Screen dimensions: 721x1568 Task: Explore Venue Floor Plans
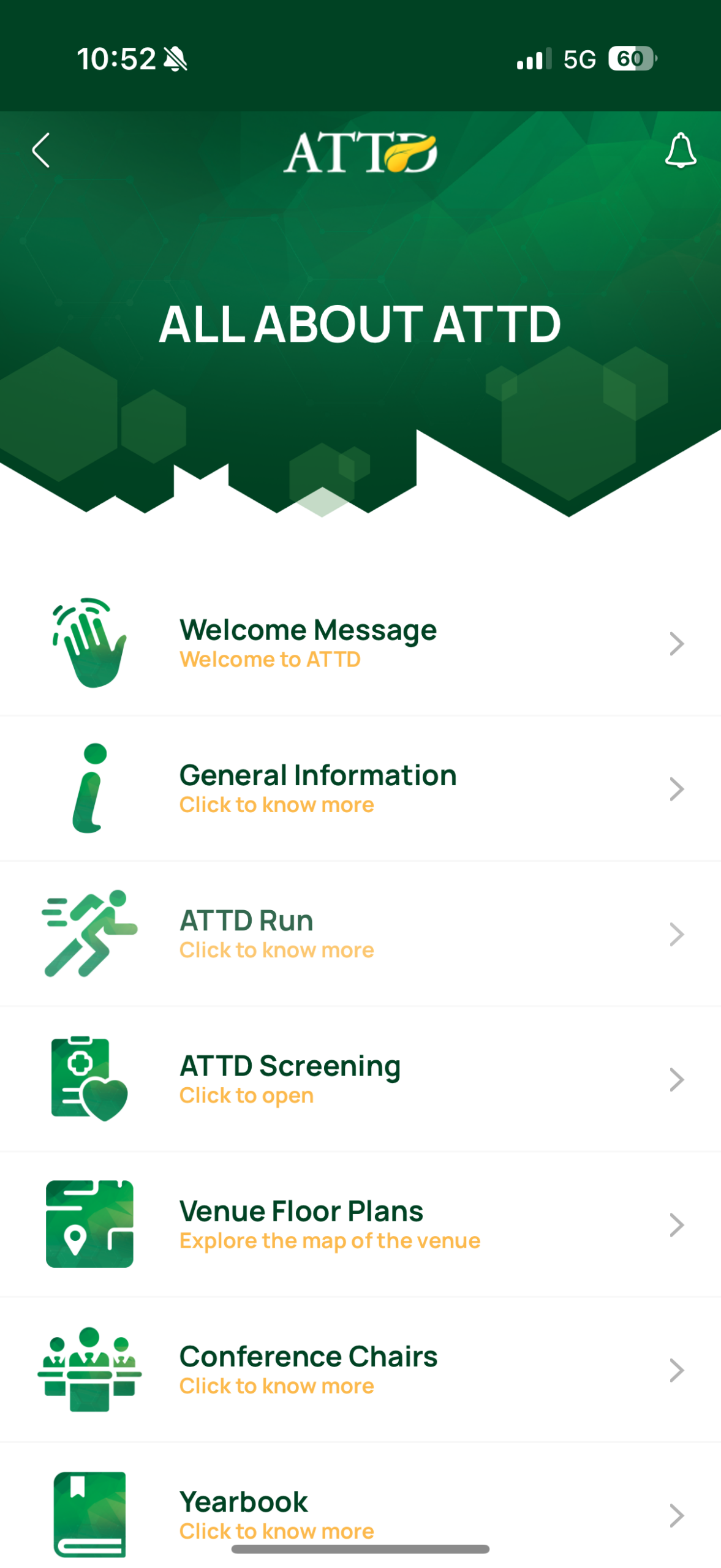click(x=360, y=1224)
